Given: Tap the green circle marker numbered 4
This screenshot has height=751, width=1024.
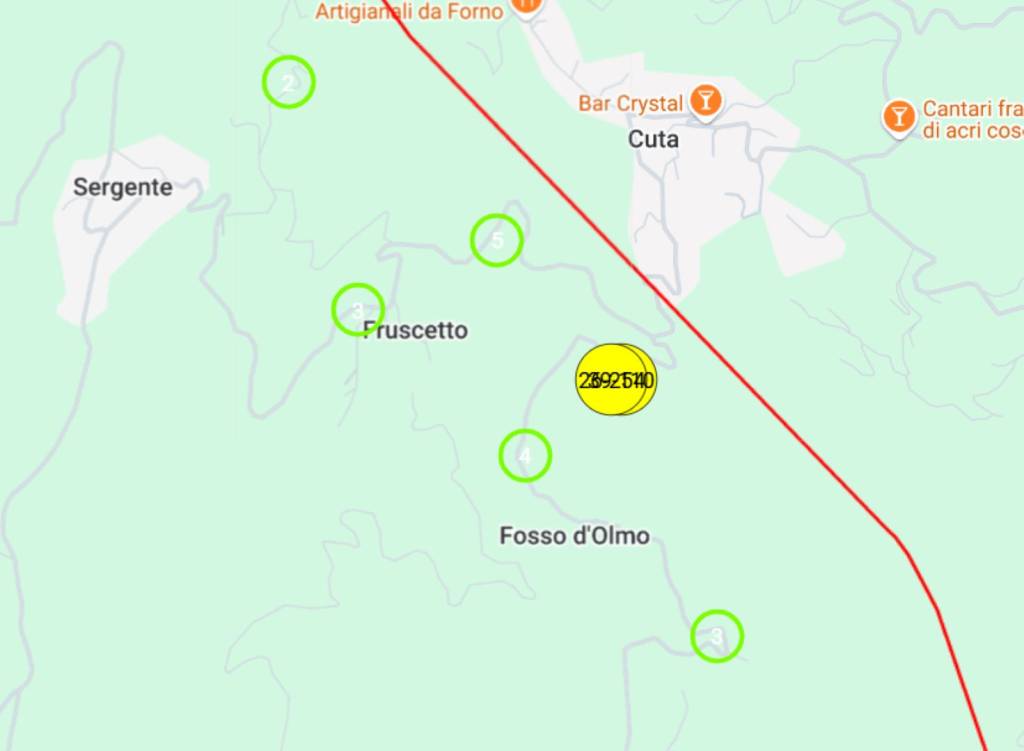Looking at the screenshot, I should pos(524,455).
